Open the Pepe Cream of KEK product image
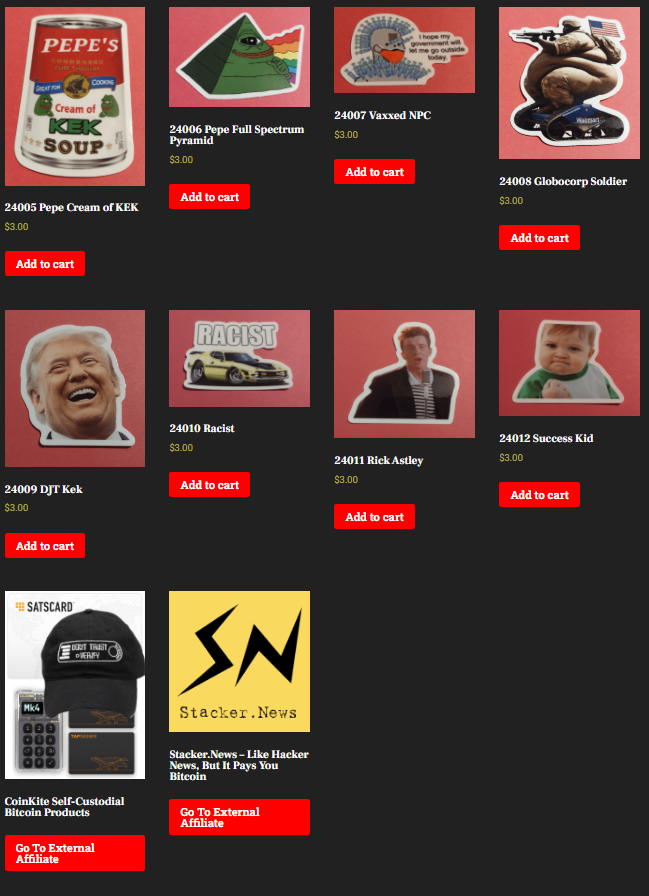Screen dimensions: 649x896 (x=75, y=97)
